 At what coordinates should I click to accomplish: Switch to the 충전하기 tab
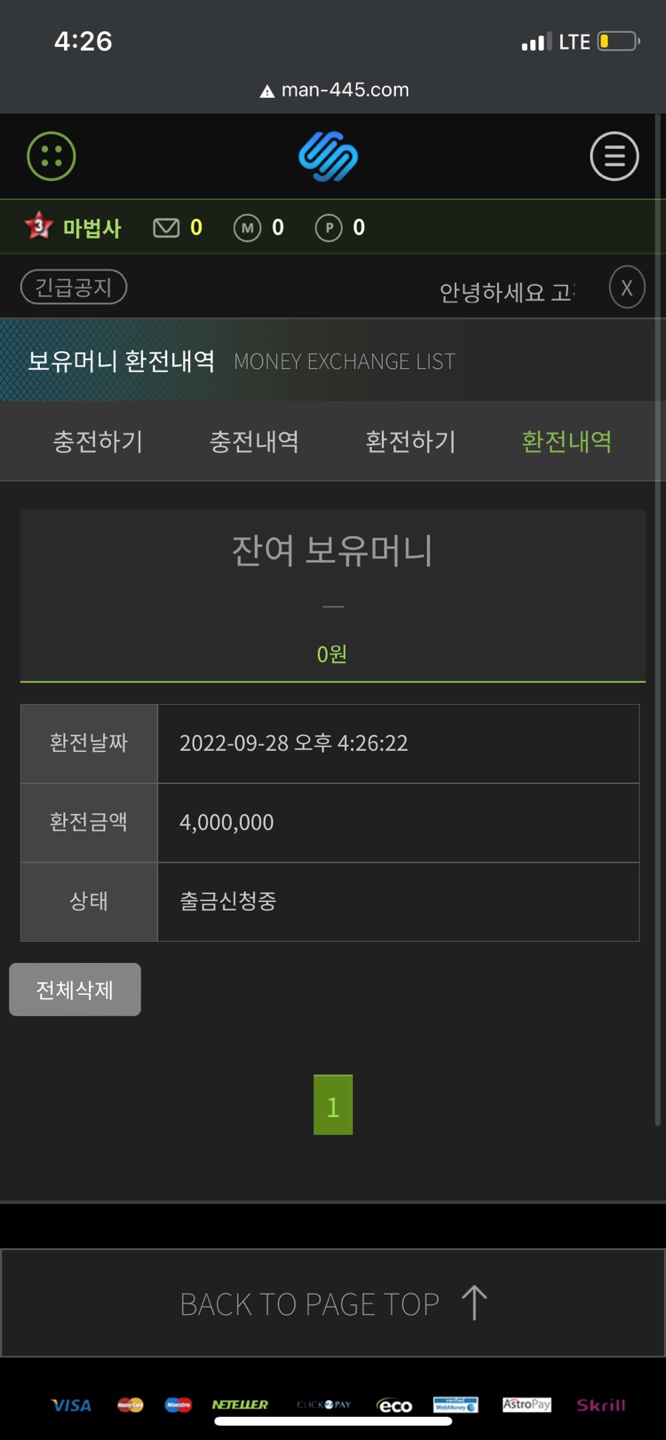(98, 441)
